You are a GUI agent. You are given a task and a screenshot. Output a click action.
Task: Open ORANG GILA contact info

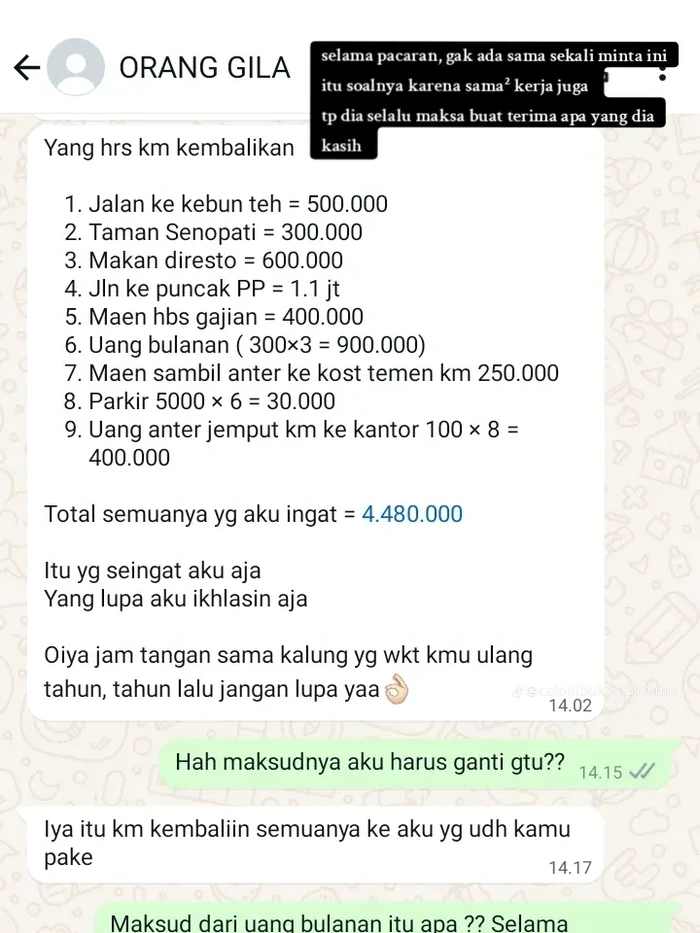tap(204, 68)
